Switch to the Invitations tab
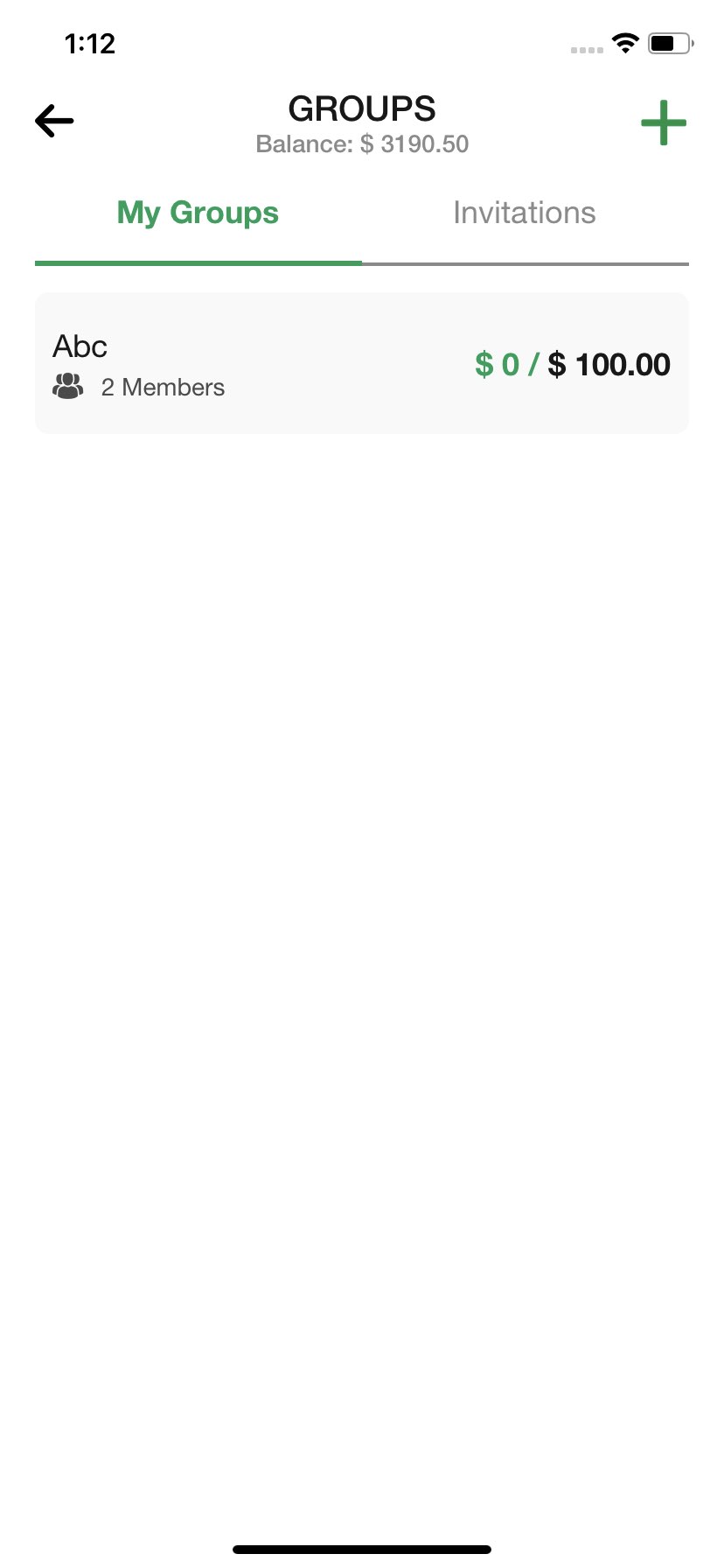The height and width of the screenshot is (1568, 724). point(525,213)
